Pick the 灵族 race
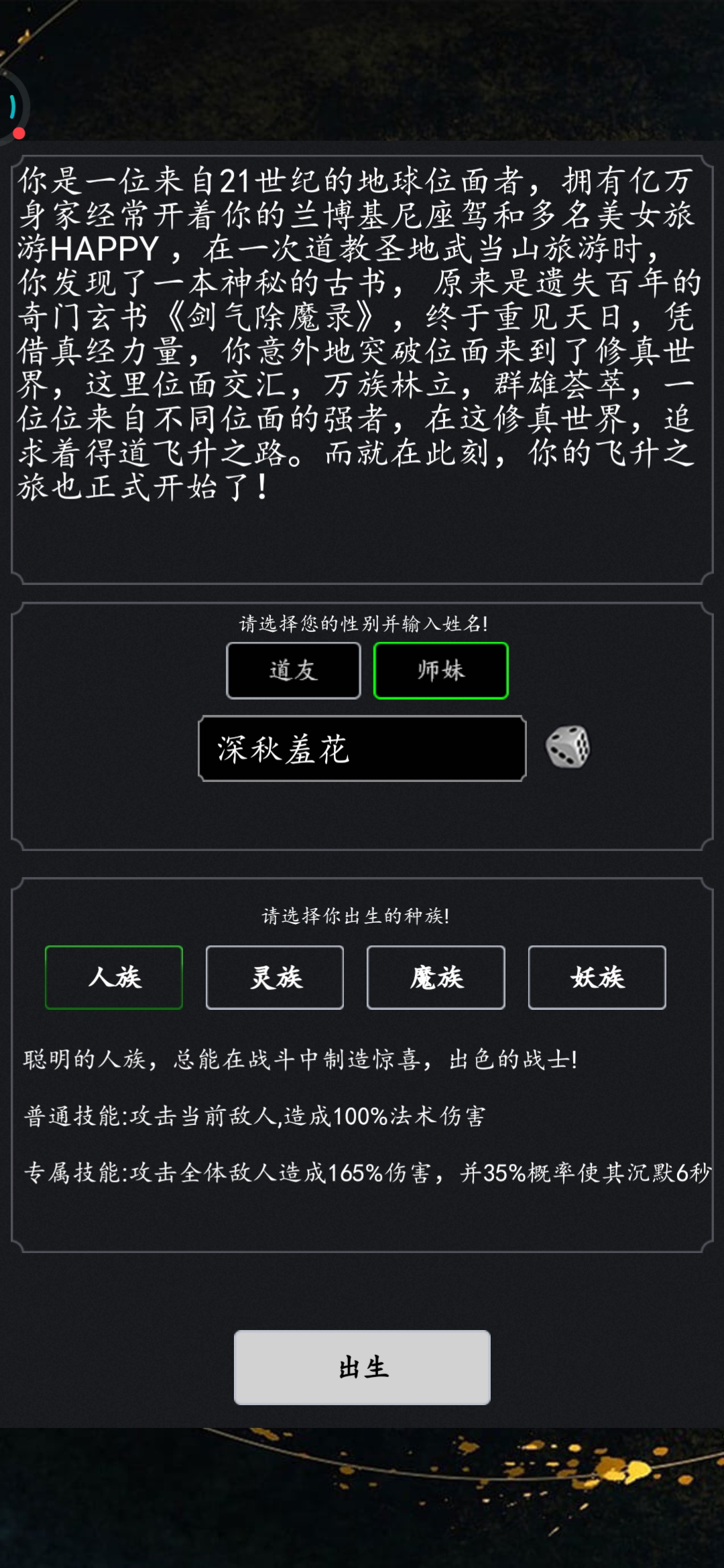 (x=275, y=977)
